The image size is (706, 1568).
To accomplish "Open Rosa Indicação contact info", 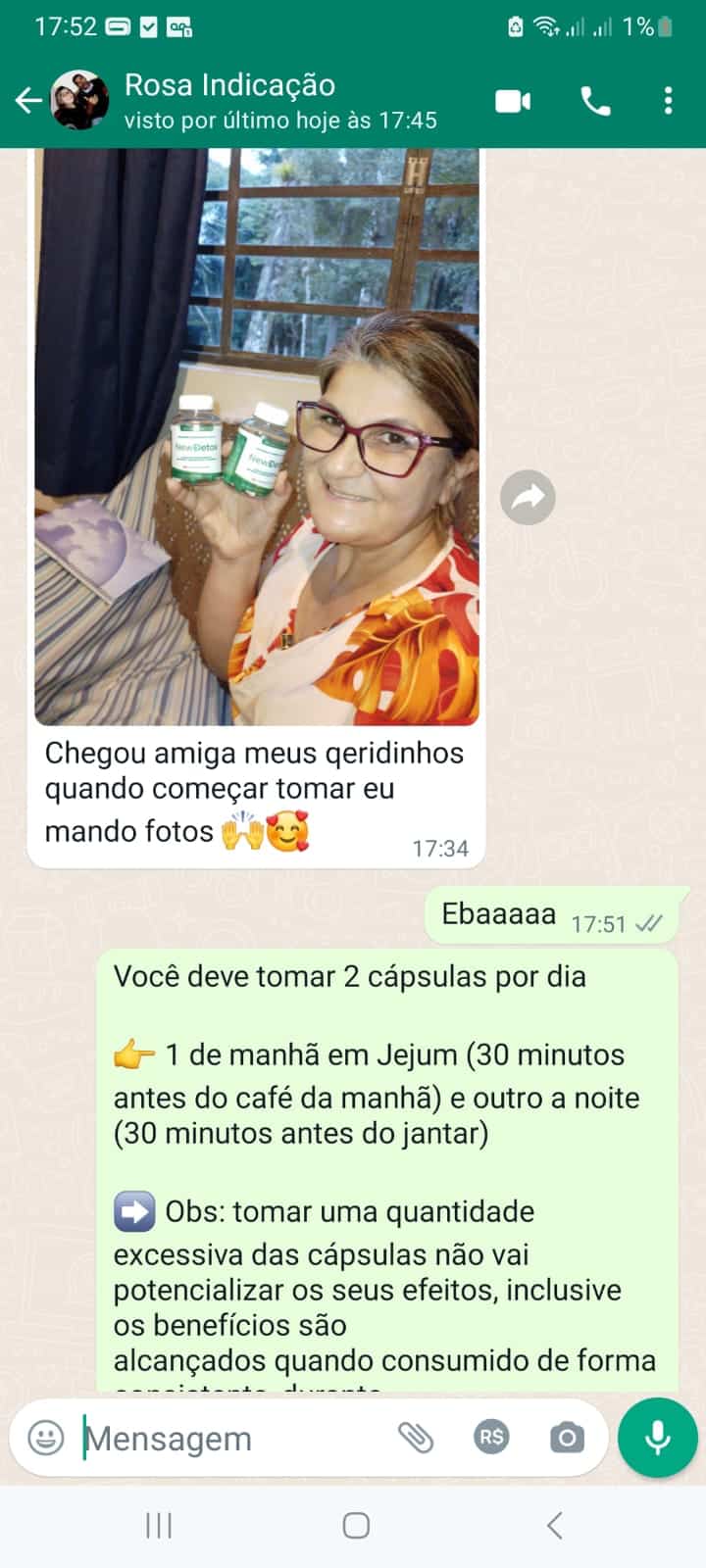I will (x=279, y=101).
